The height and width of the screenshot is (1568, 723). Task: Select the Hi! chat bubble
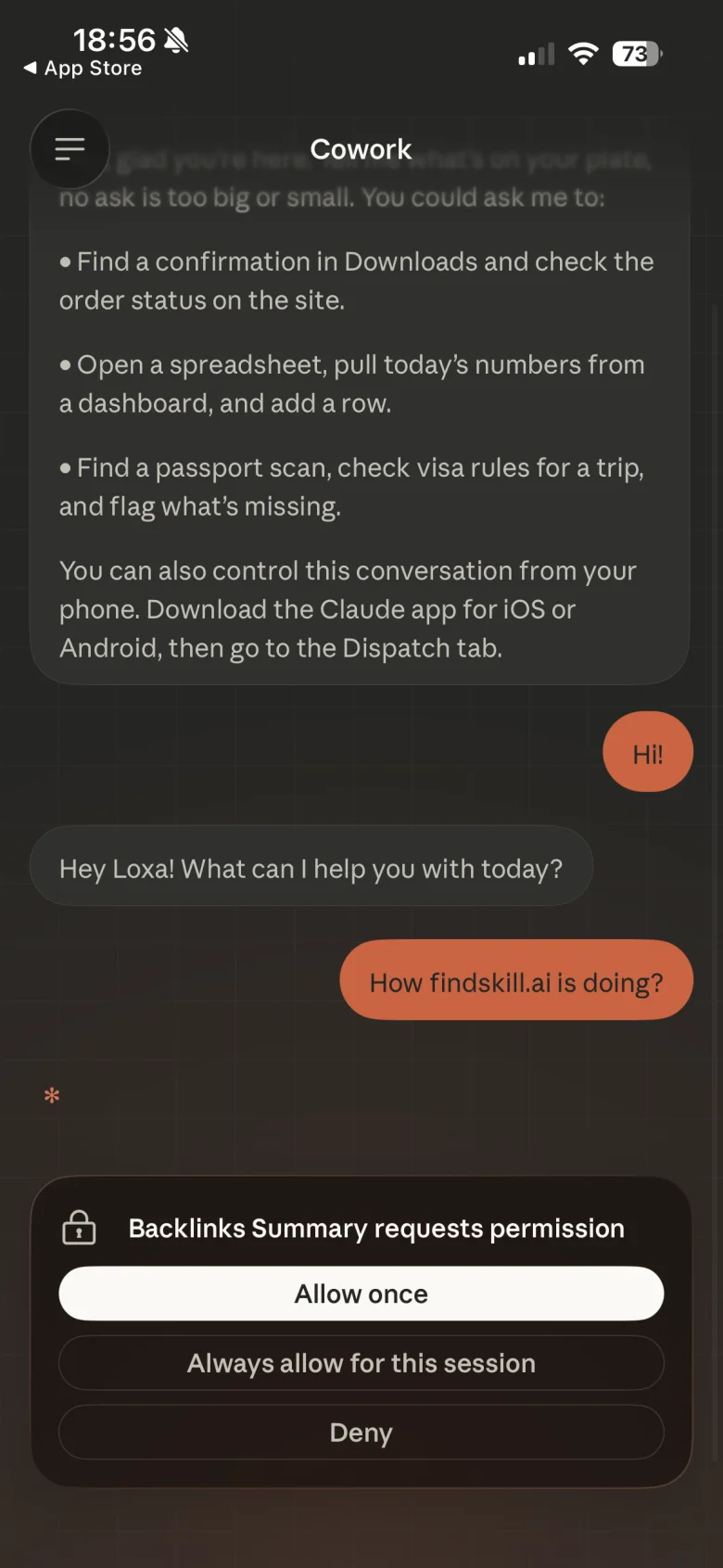pyautogui.click(x=647, y=751)
